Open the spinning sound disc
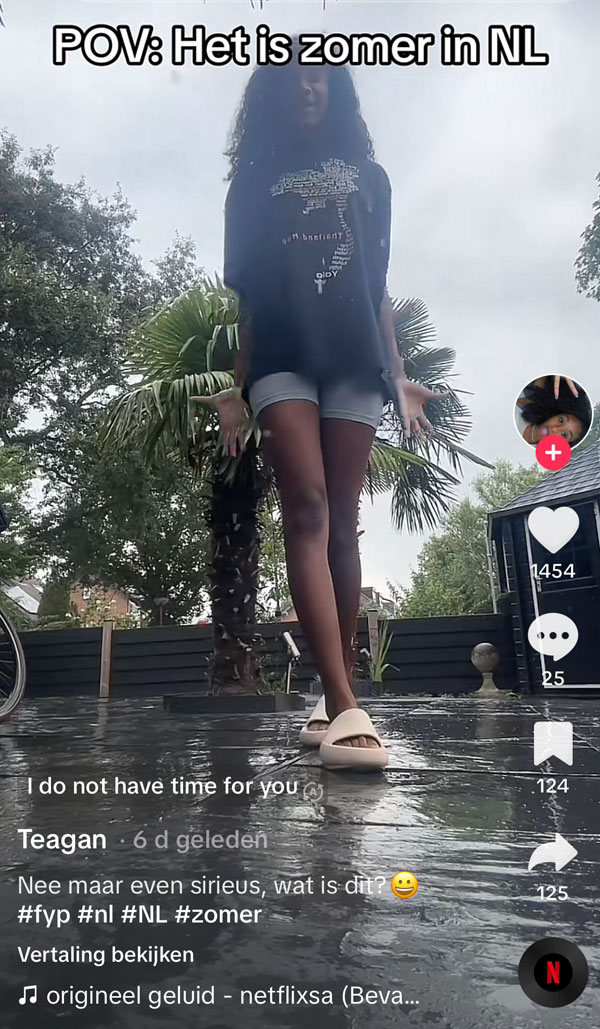Screen dimensions: 600x1029 [553, 972]
